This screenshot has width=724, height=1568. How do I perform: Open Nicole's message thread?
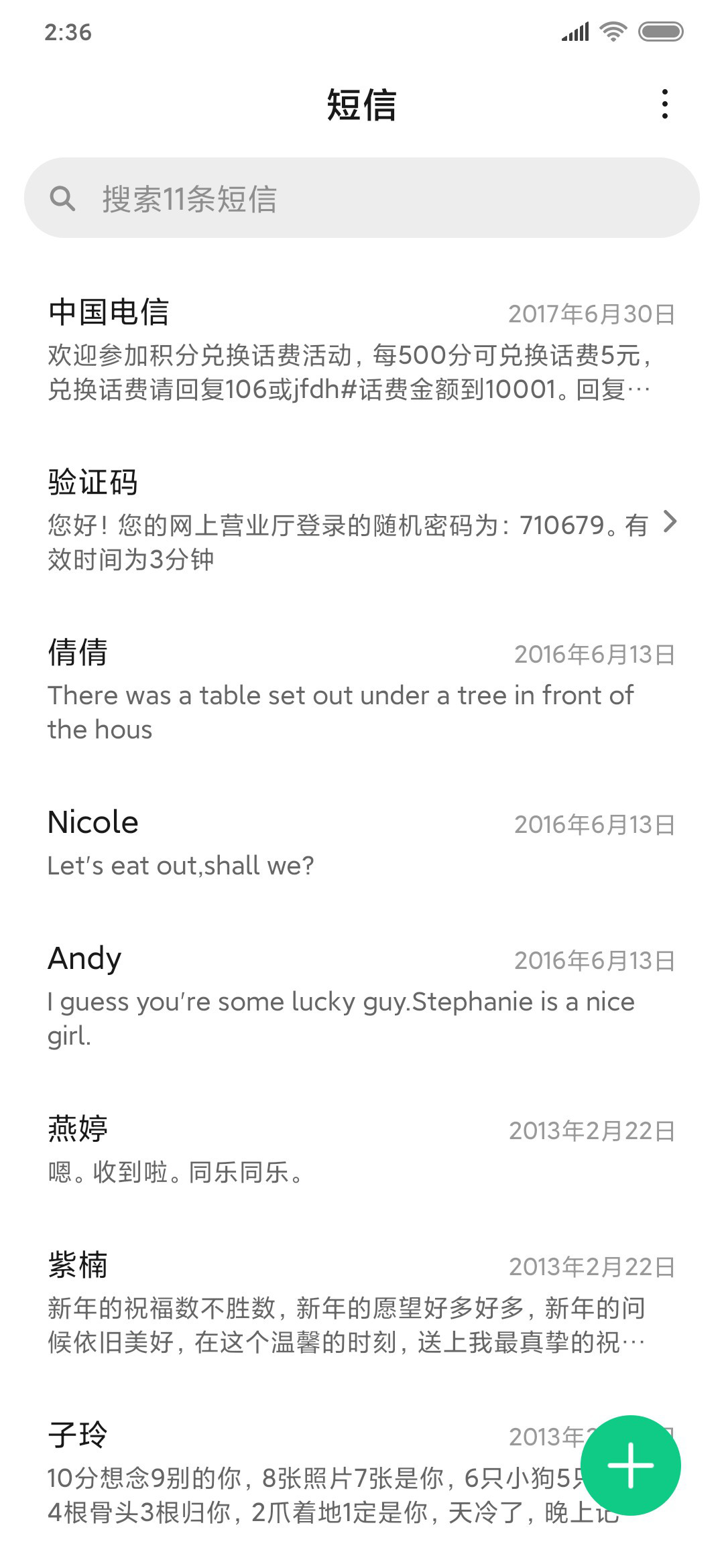click(362, 844)
